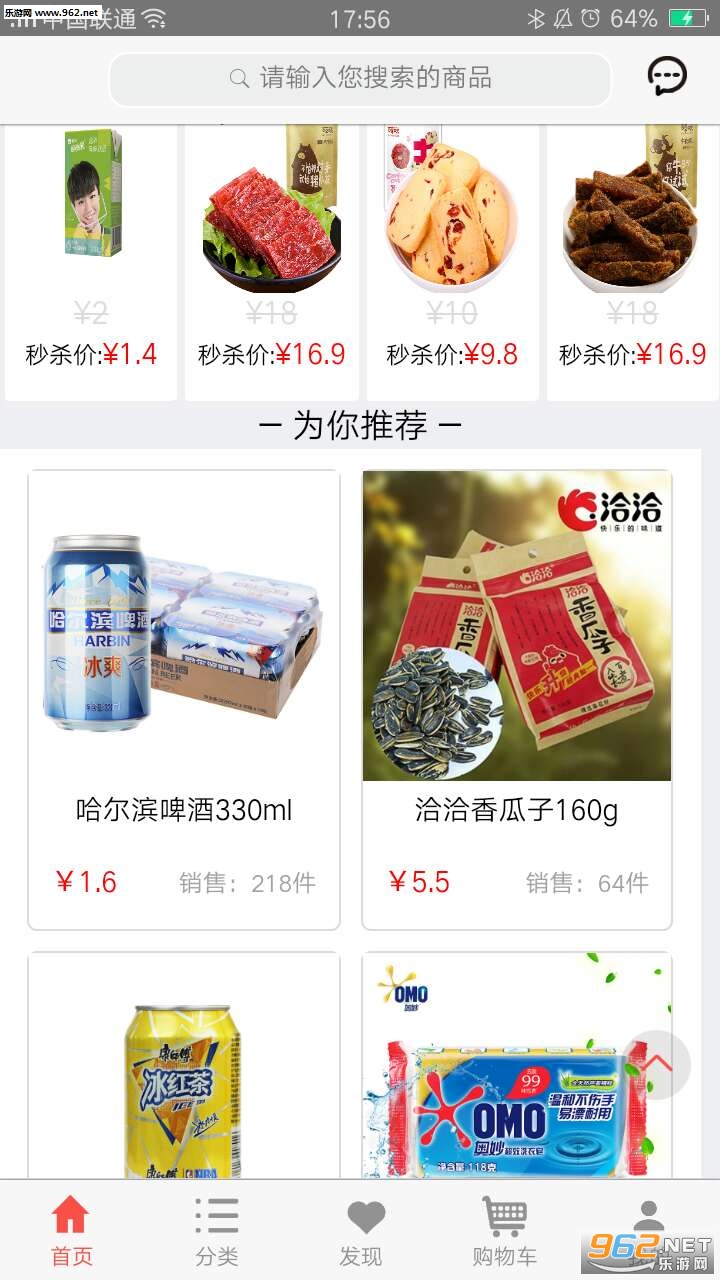Open the ¥9.8 cranberry cookies deal

coord(452,260)
